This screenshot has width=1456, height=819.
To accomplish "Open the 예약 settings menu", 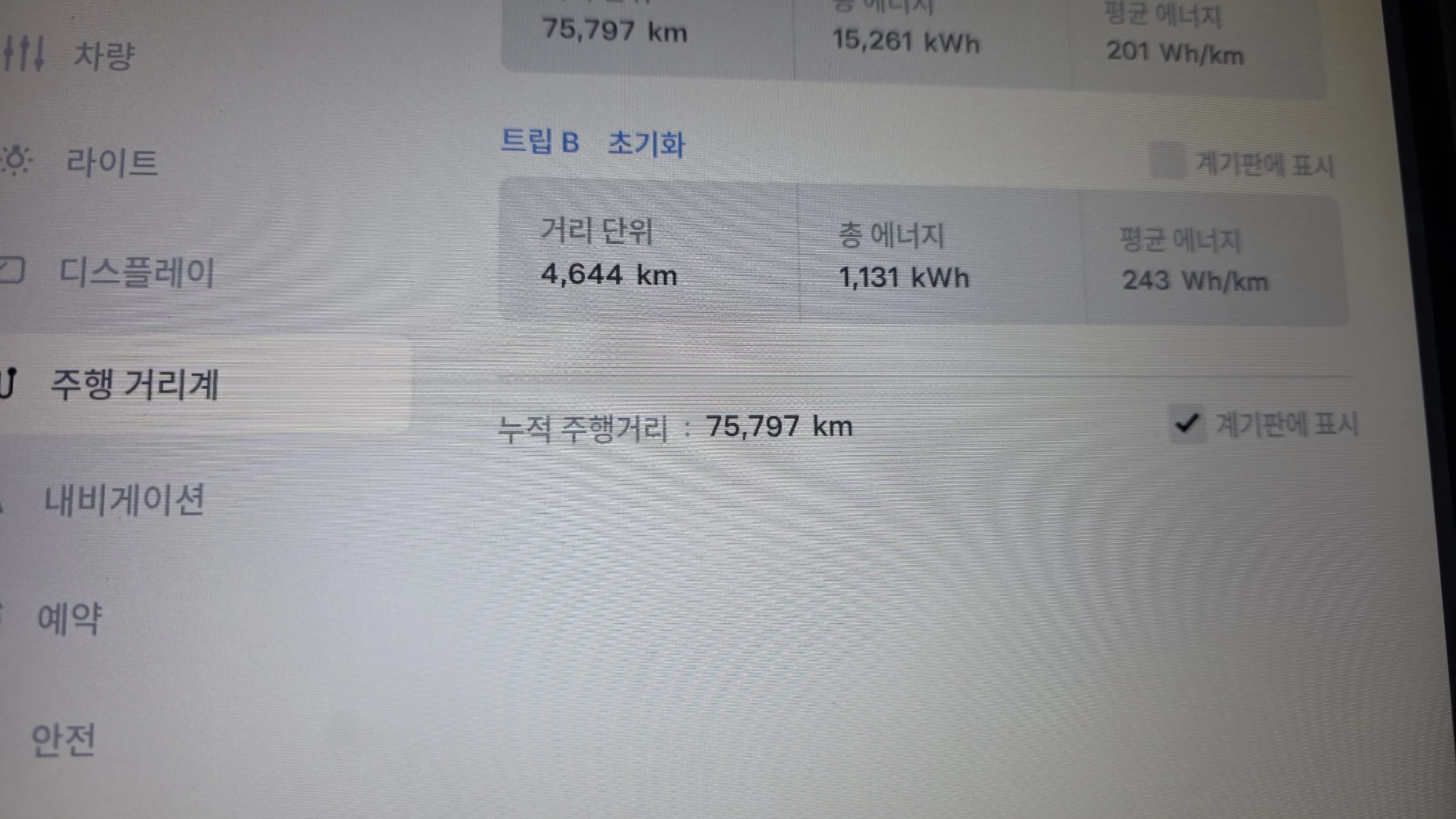I will pyautogui.click(x=70, y=619).
